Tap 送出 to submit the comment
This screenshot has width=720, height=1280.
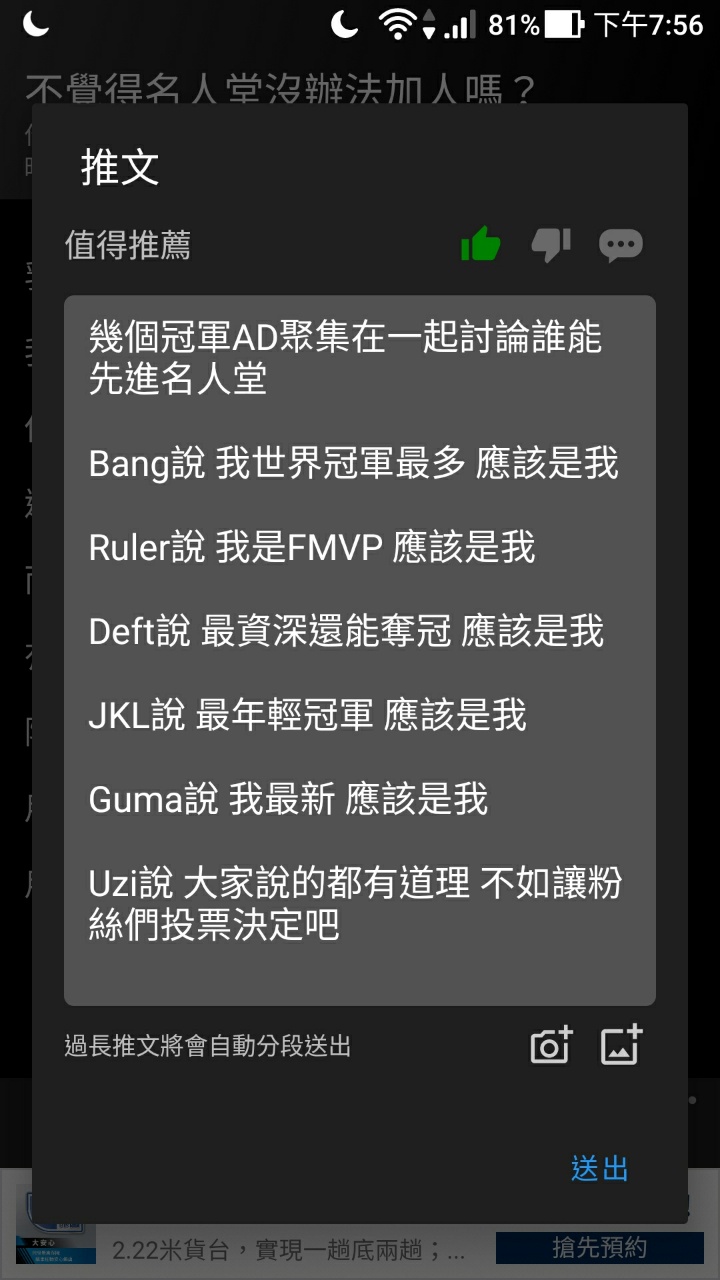(x=600, y=1168)
